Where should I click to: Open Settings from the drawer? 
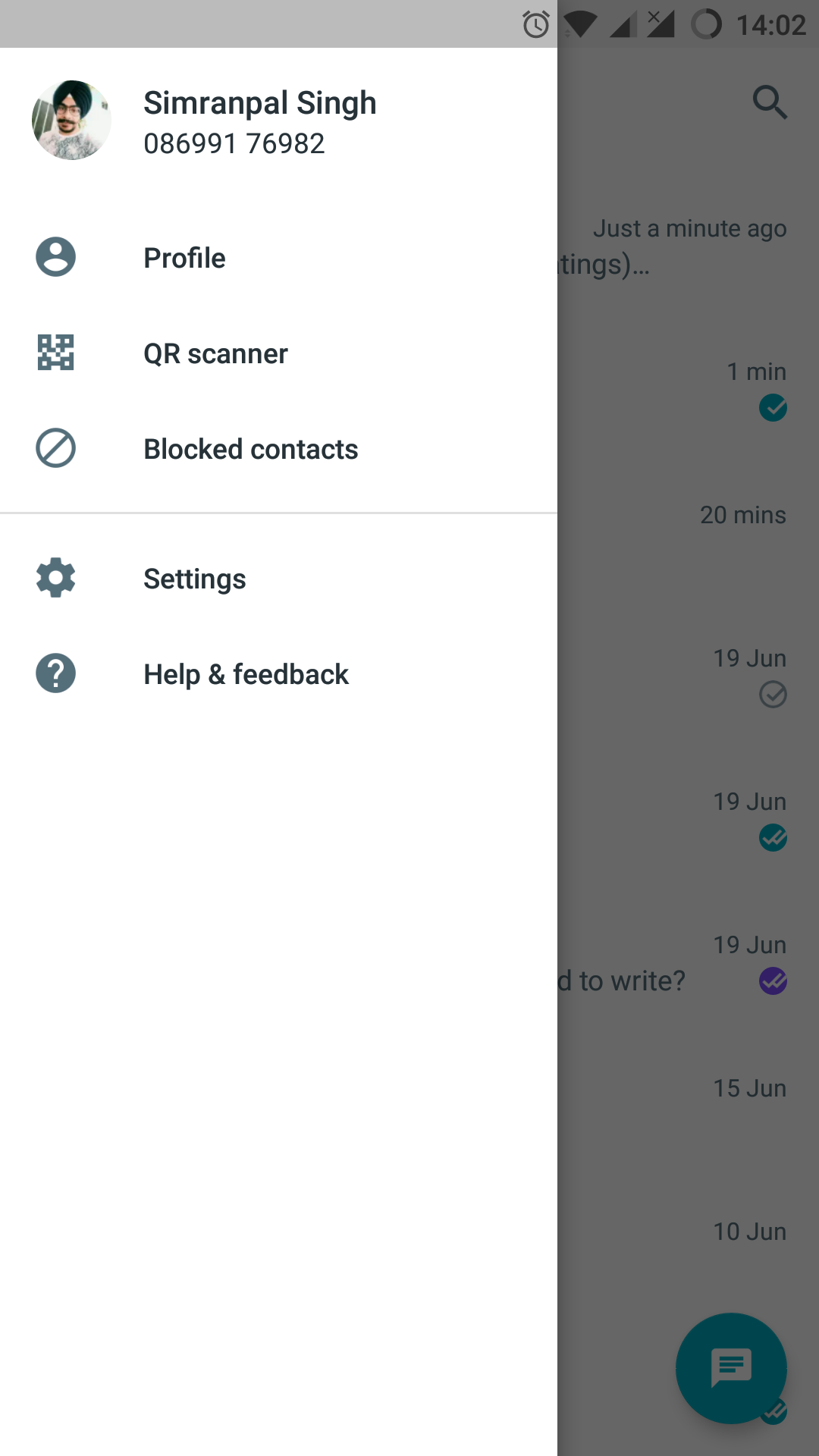click(x=278, y=578)
